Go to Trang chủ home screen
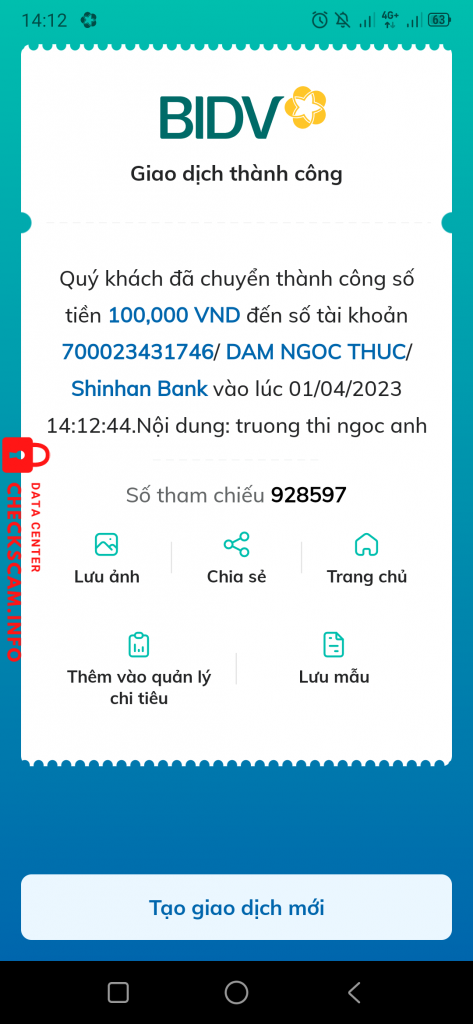 (x=367, y=558)
